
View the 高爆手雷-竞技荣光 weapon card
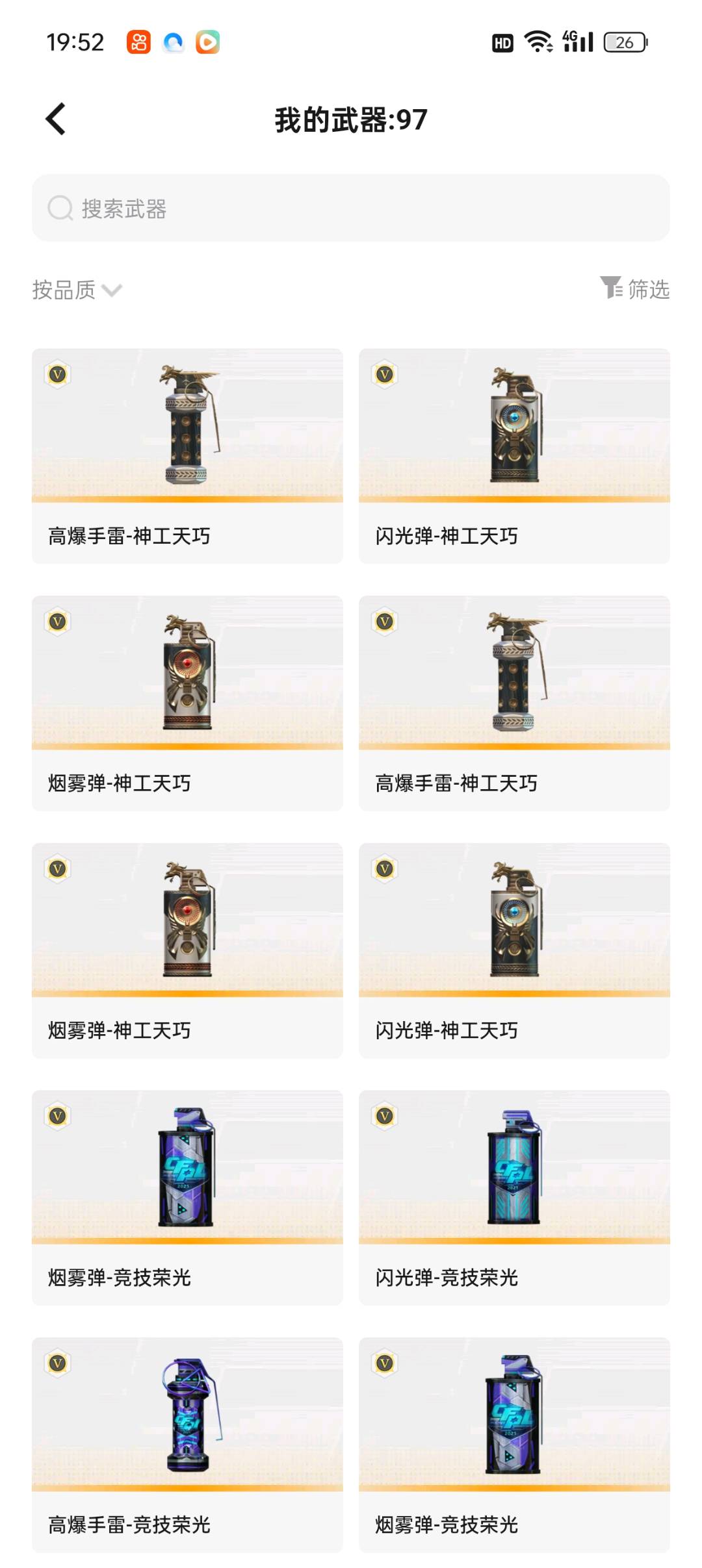coord(187,1445)
